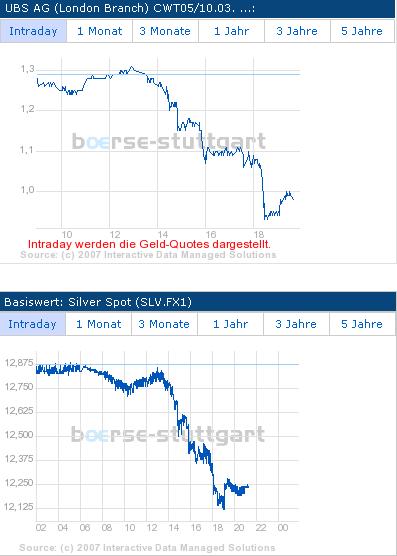
Task: Switch UBS AG chart to 3 Jahre
Action: [297, 31]
